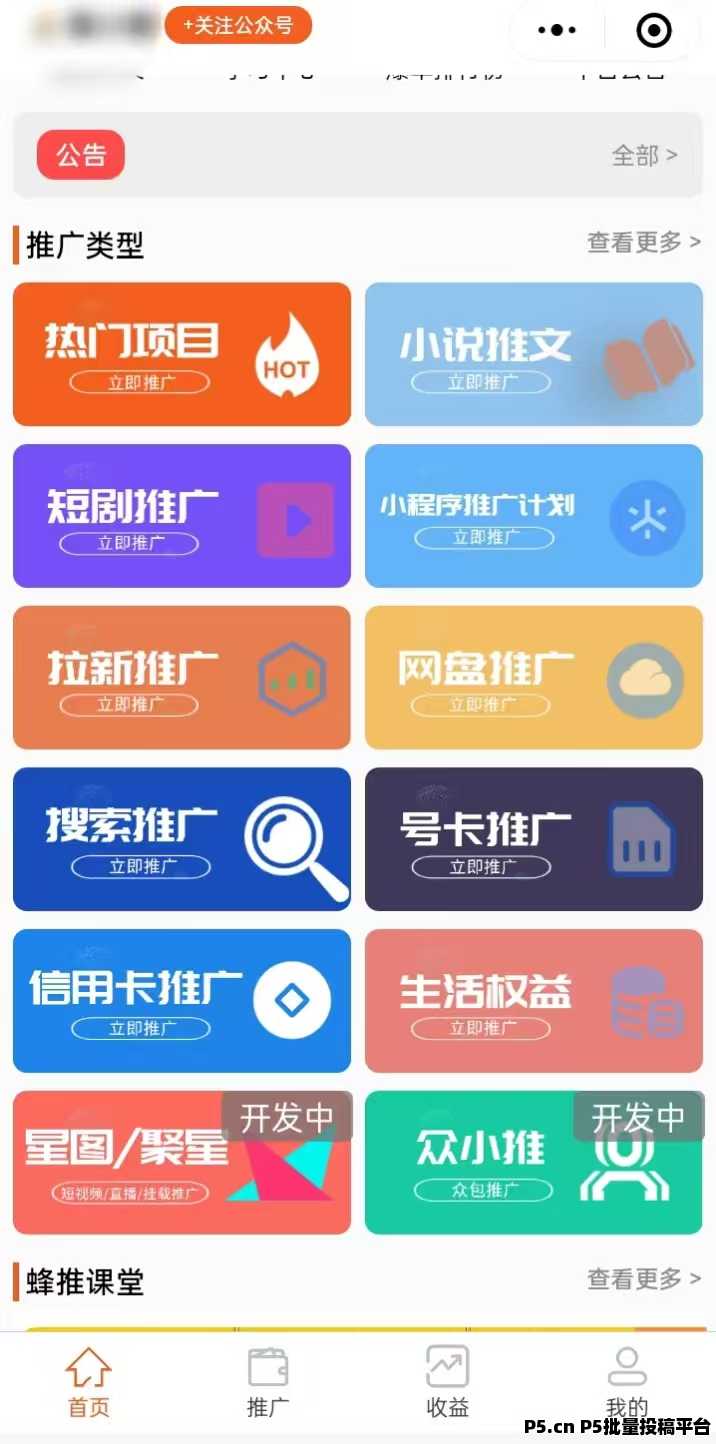Switch to the 收益 tab

447,1382
